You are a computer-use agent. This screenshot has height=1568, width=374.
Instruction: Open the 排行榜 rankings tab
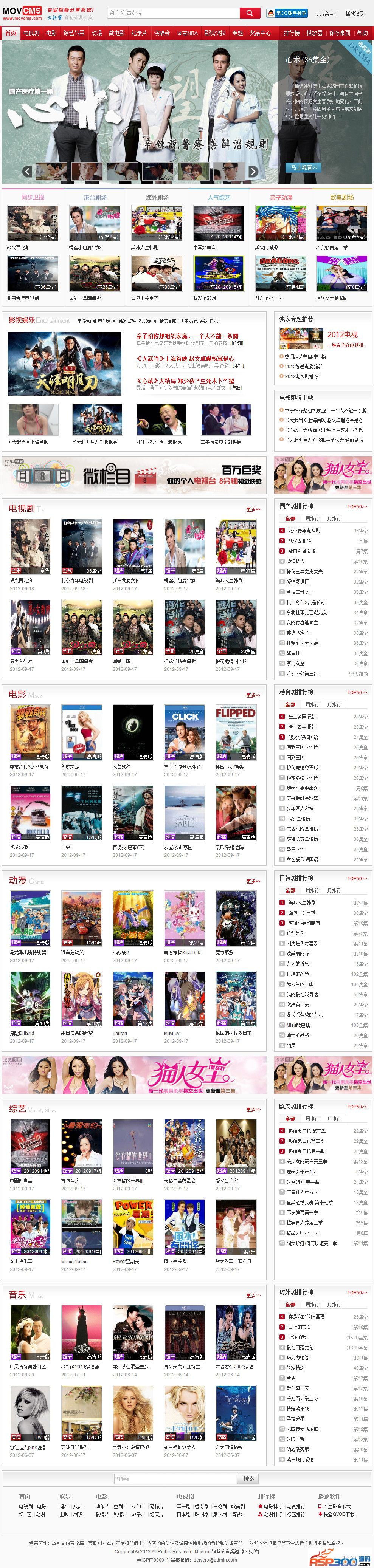coord(292,33)
